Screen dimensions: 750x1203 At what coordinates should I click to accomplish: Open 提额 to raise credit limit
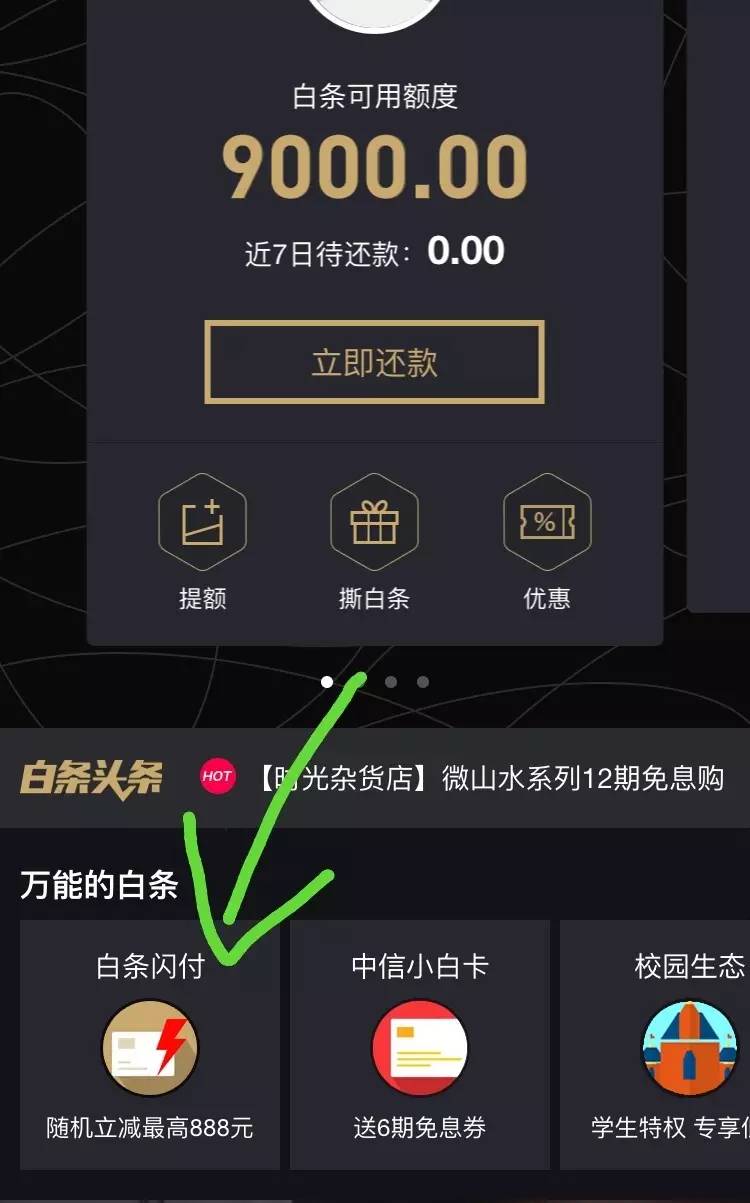pos(202,540)
